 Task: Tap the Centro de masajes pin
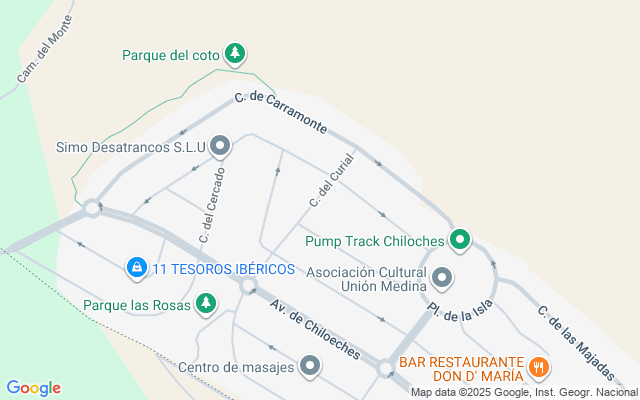click(x=310, y=366)
